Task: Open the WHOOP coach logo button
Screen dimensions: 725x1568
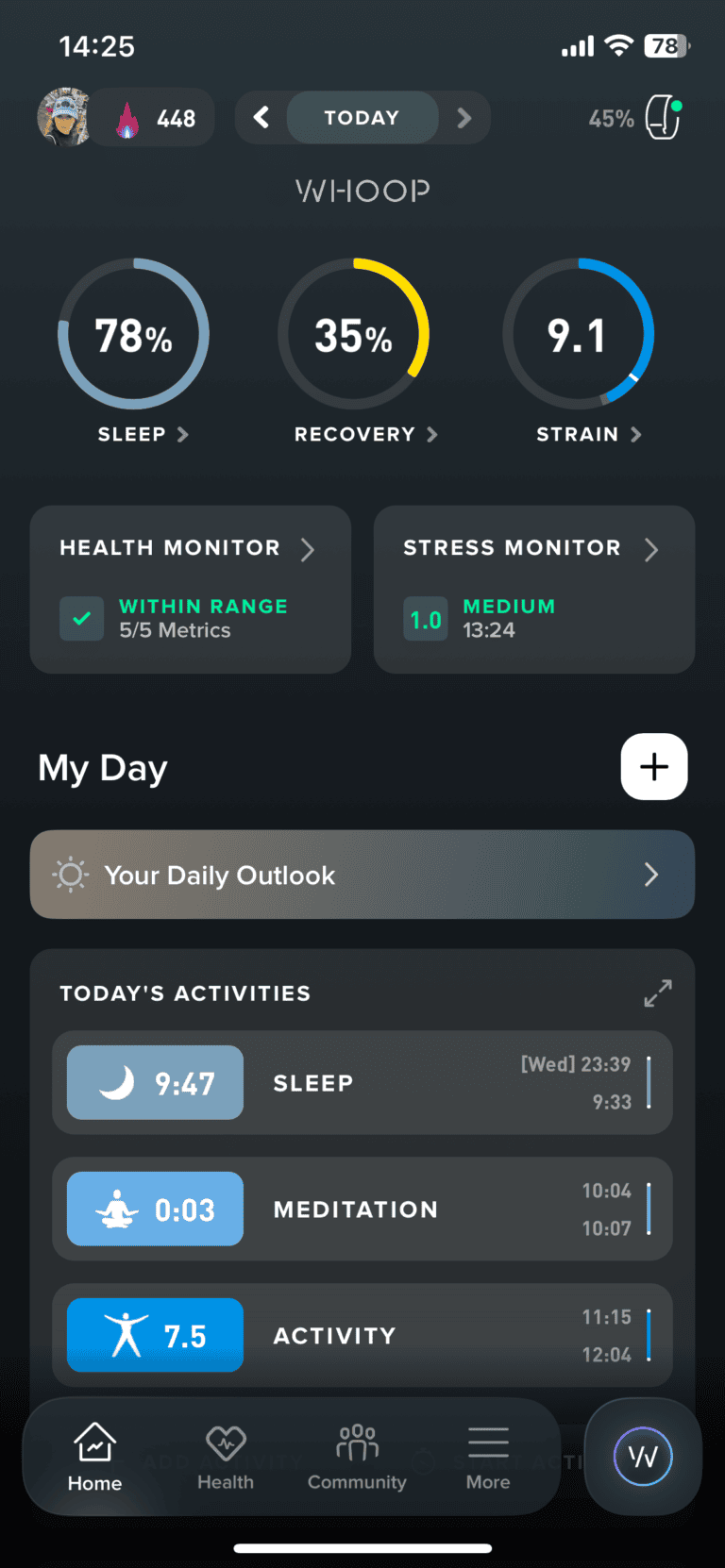Action: (x=643, y=1457)
